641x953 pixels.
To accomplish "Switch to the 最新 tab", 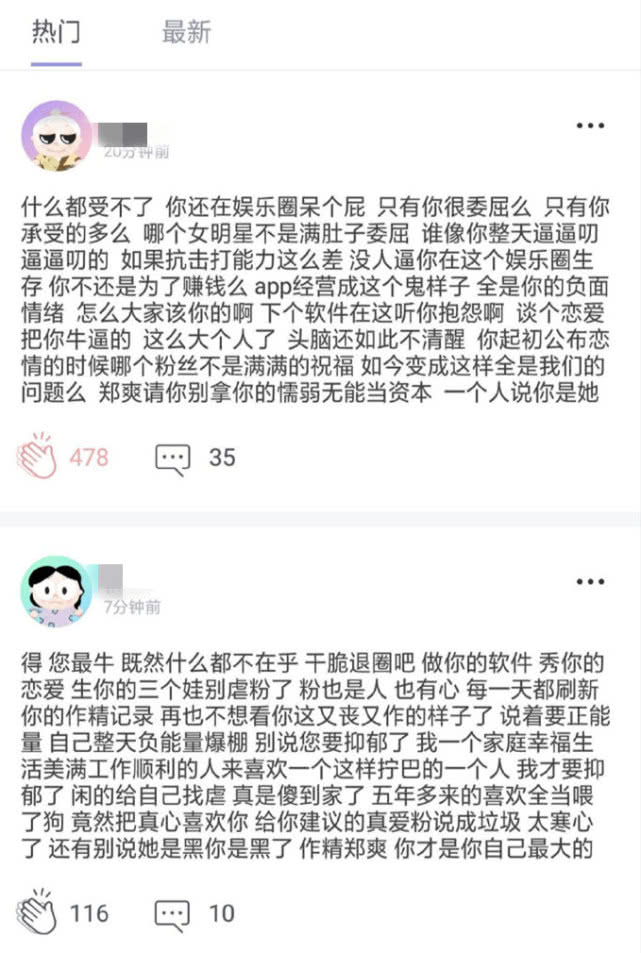I will pos(186,32).
